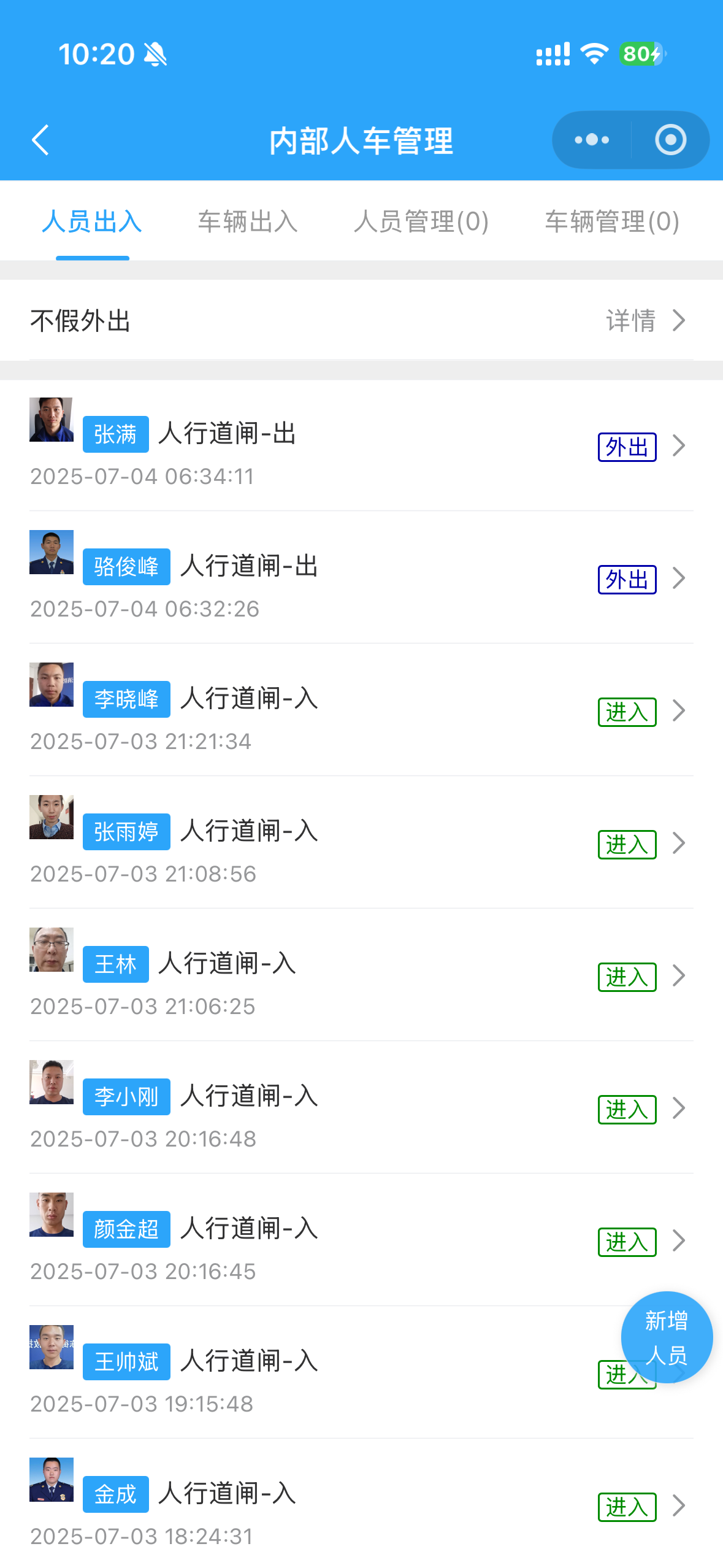Image resolution: width=723 pixels, height=1568 pixels.
Task: Select the 人员出入 tab
Action: [x=92, y=221]
